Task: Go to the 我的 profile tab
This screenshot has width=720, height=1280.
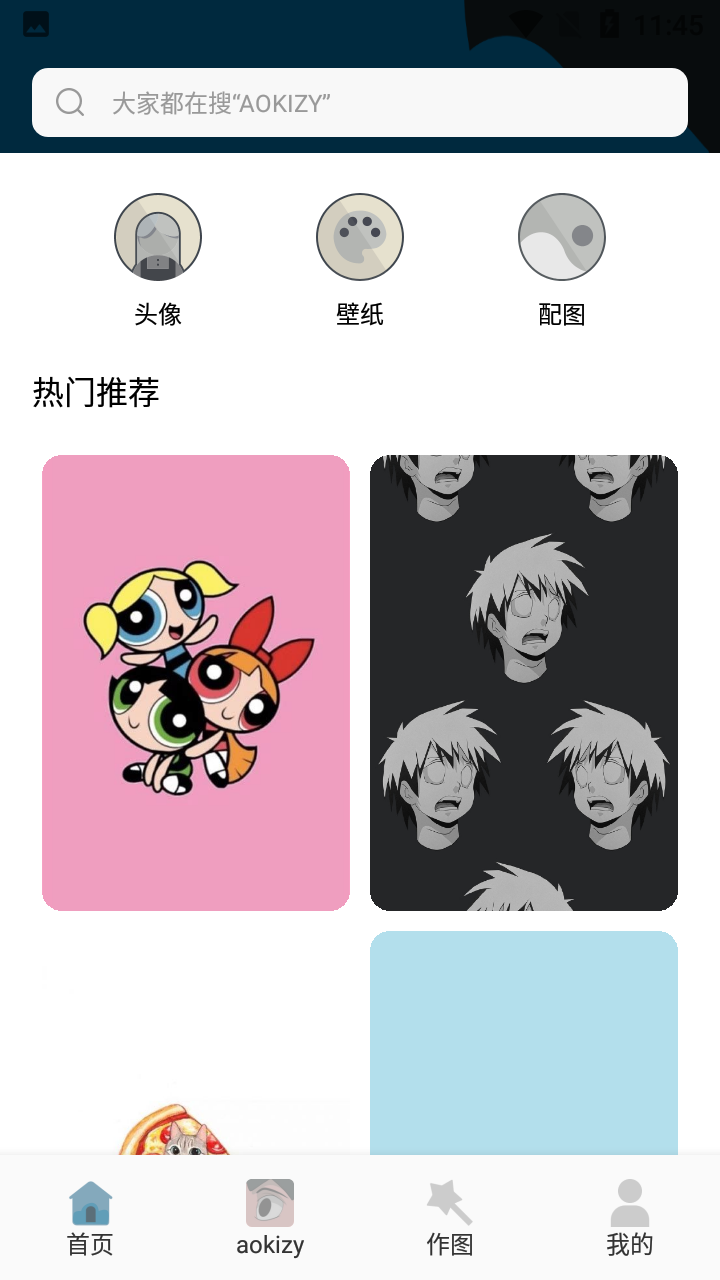Action: (x=630, y=1217)
